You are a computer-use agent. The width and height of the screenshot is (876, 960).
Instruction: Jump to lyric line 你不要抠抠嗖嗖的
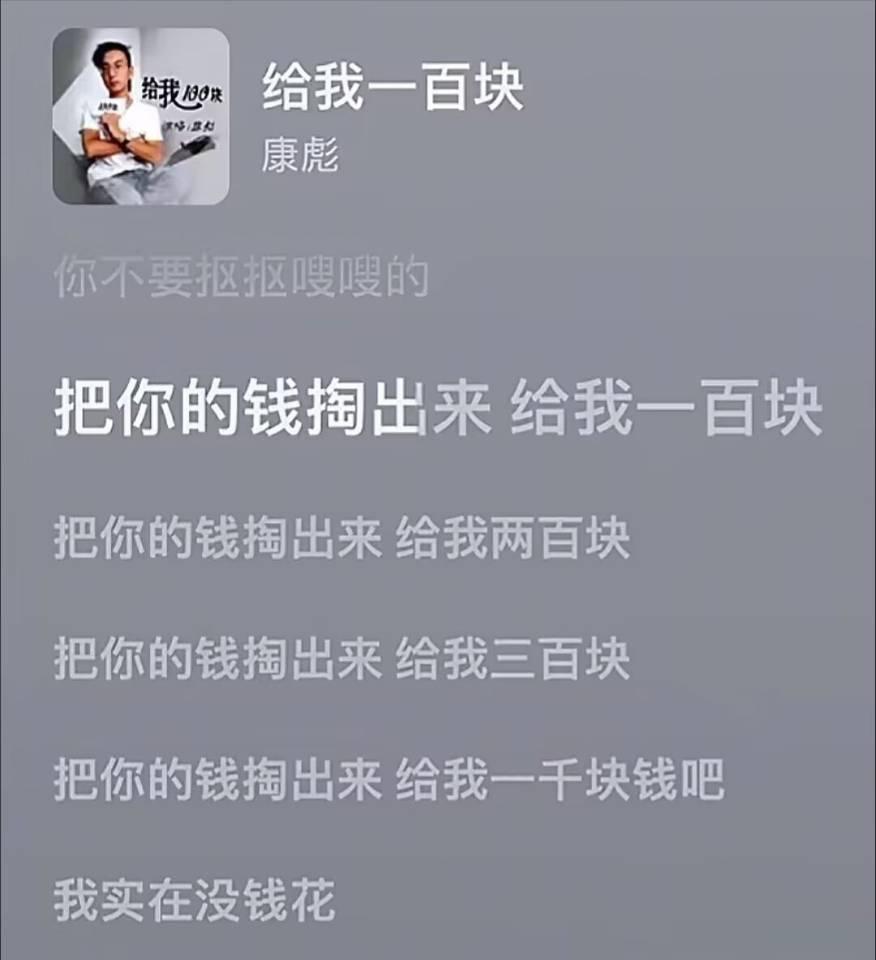tap(241, 279)
